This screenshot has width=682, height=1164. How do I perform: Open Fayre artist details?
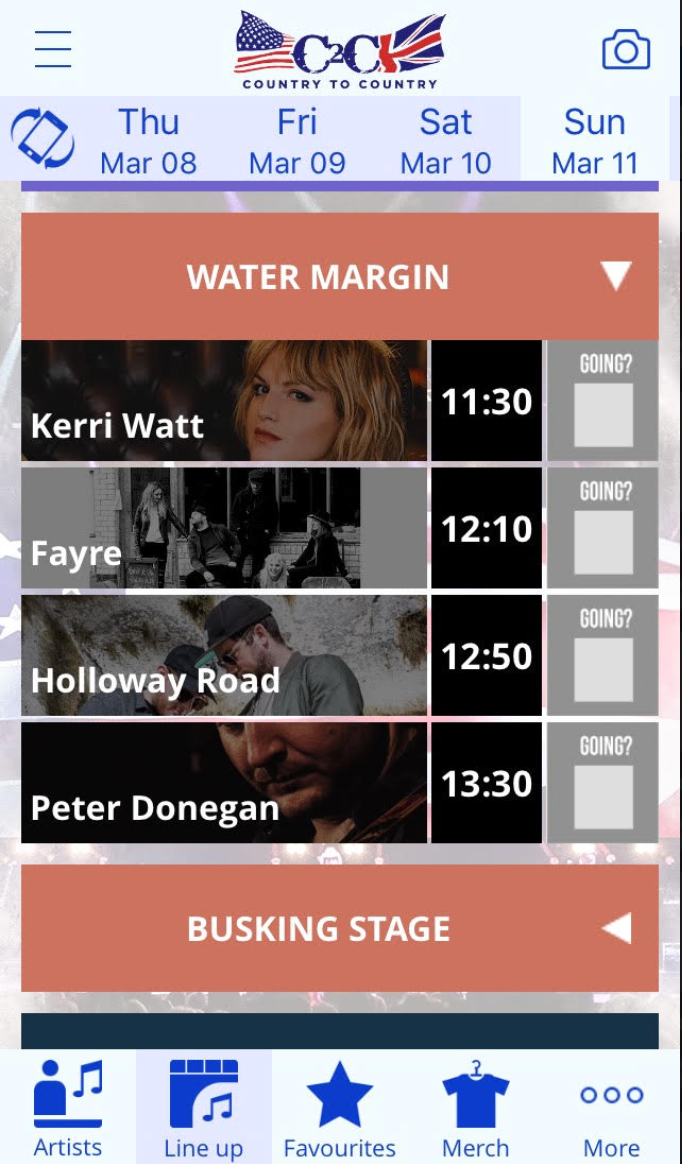[224, 528]
